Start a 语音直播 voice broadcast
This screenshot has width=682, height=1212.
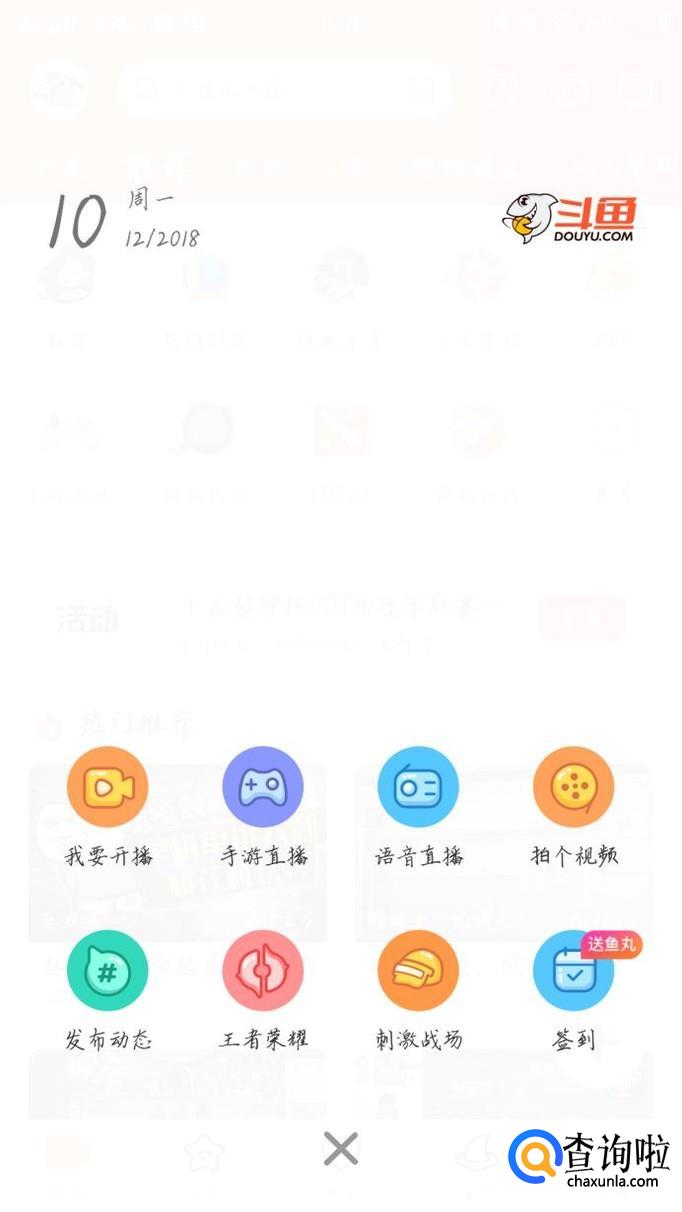click(x=418, y=788)
